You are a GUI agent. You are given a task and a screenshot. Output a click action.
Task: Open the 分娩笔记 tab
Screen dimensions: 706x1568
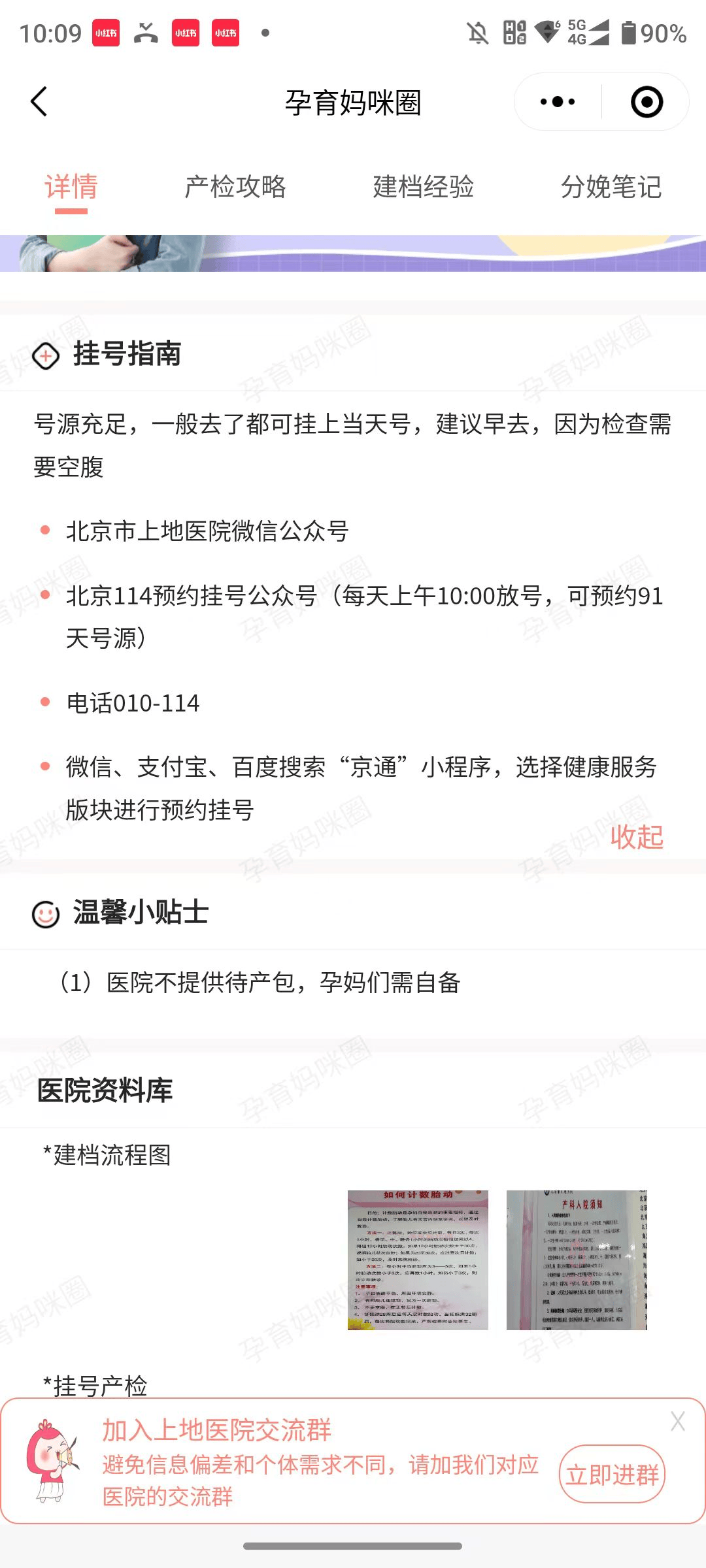(611, 187)
